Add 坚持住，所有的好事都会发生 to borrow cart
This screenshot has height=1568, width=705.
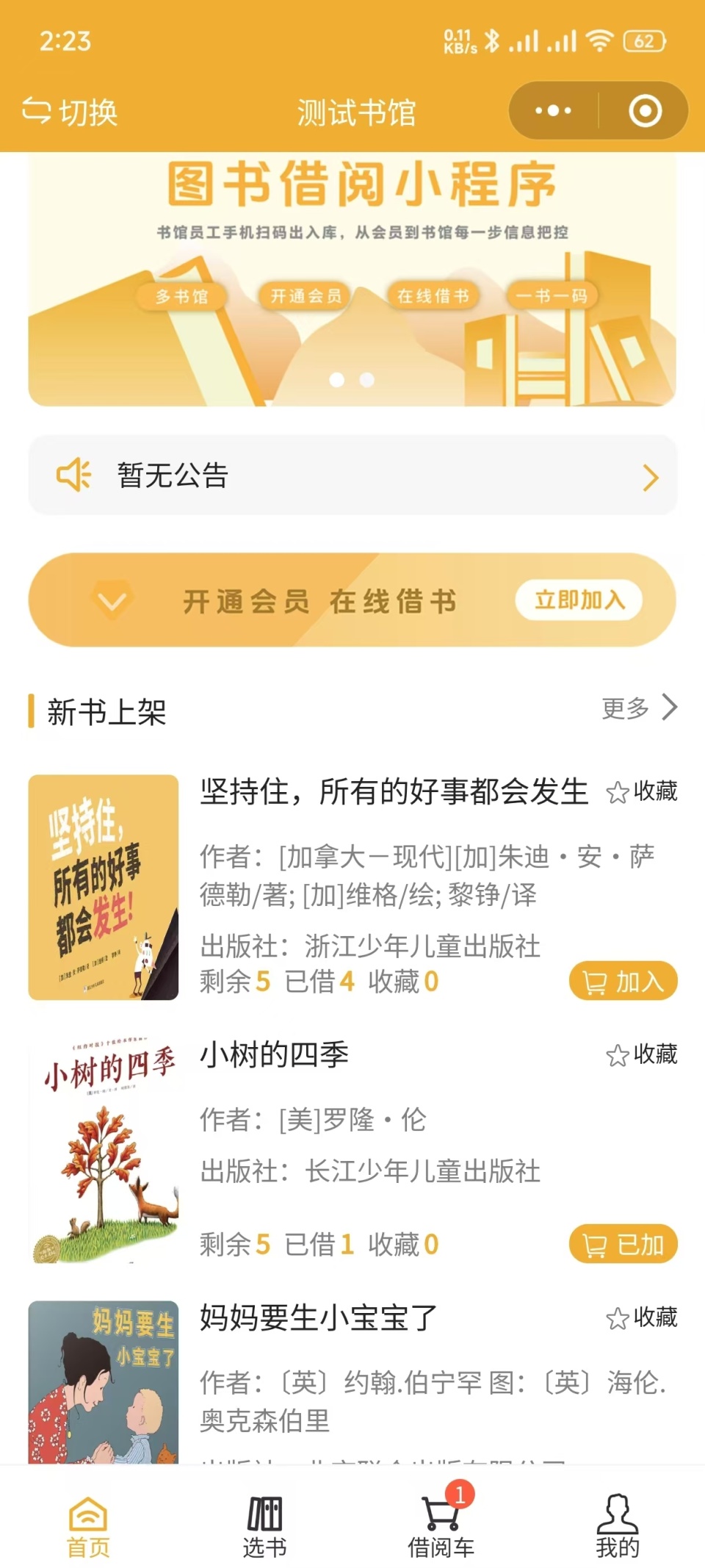622,981
